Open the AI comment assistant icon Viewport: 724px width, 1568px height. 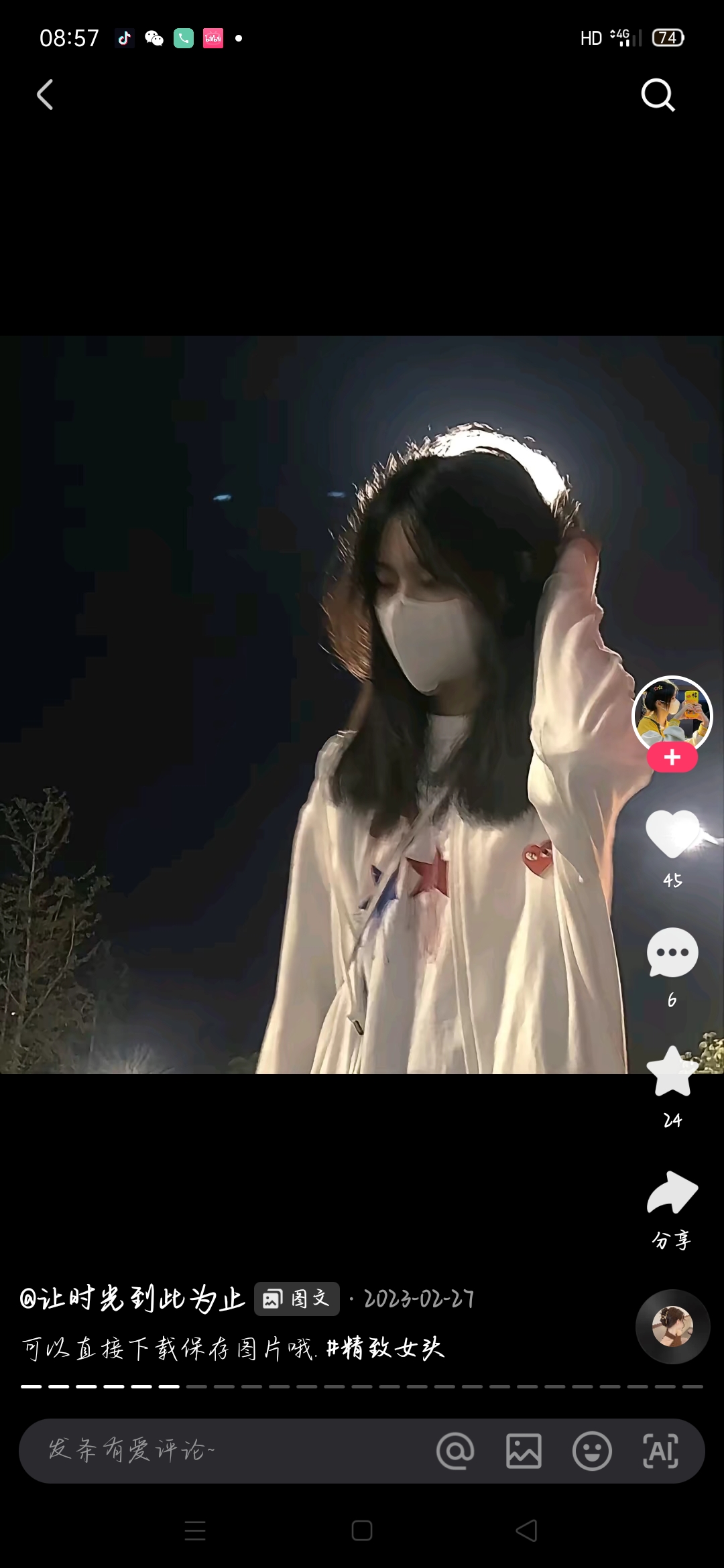[x=660, y=1451]
